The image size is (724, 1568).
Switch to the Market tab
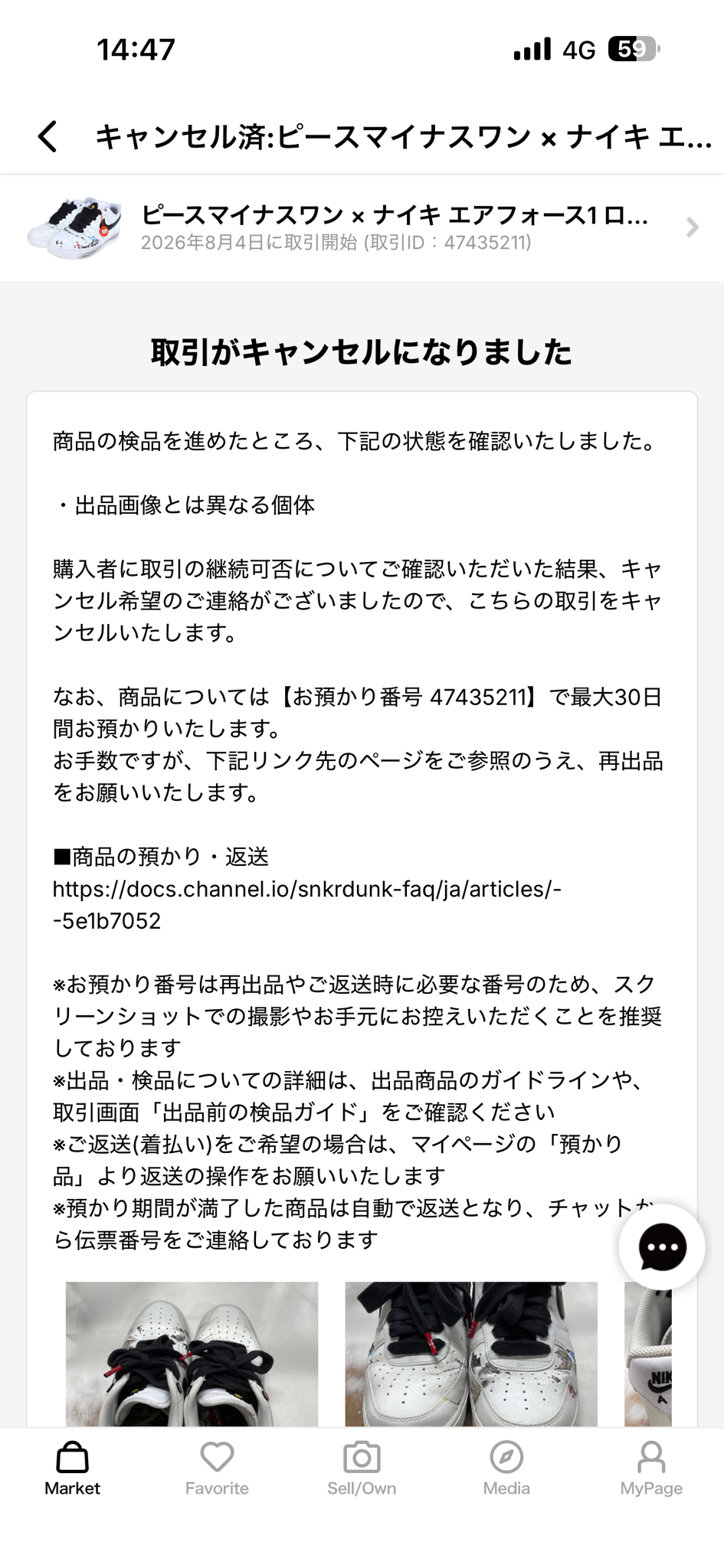(x=72, y=1468)
